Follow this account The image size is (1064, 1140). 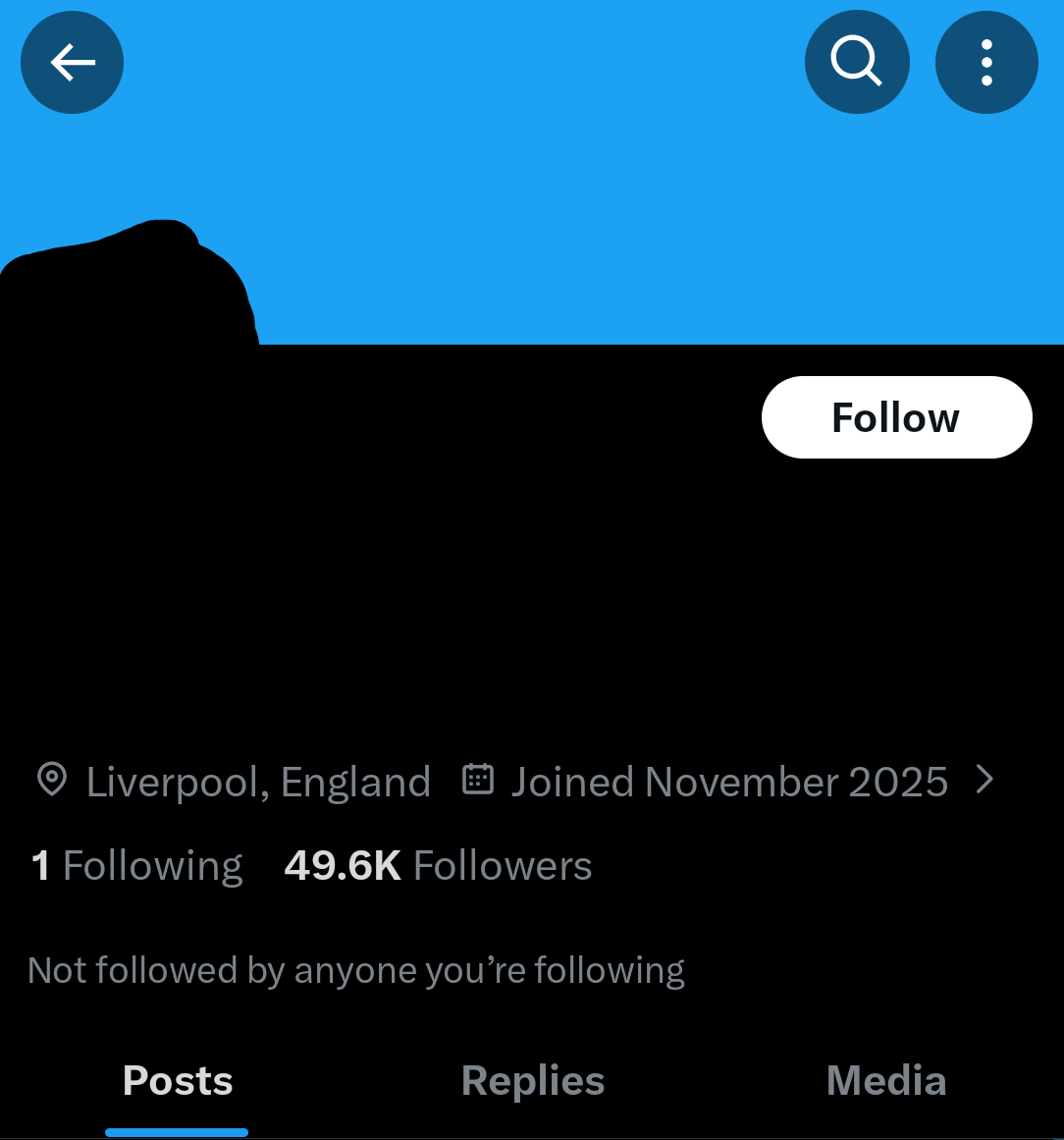(x=896, y=417)
